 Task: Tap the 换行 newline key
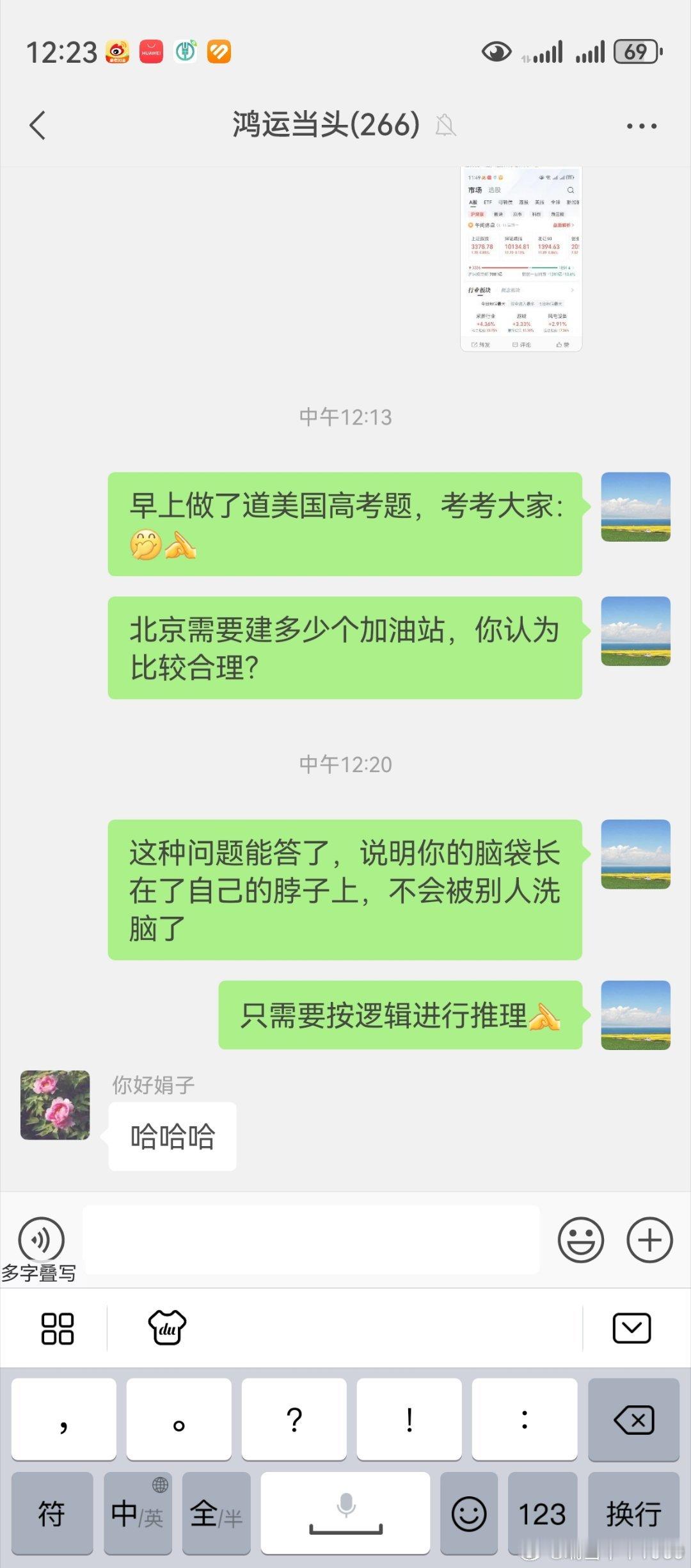633,1514
